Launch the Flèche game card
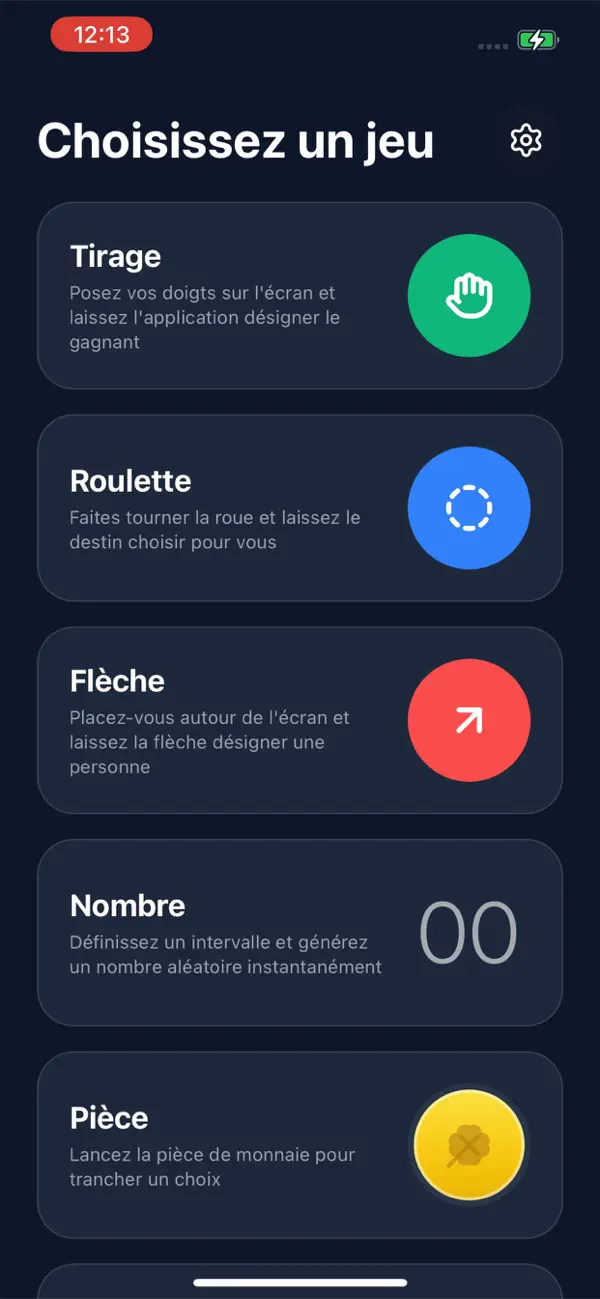Viewport: 600px width, 1299px height. point(300,720)
